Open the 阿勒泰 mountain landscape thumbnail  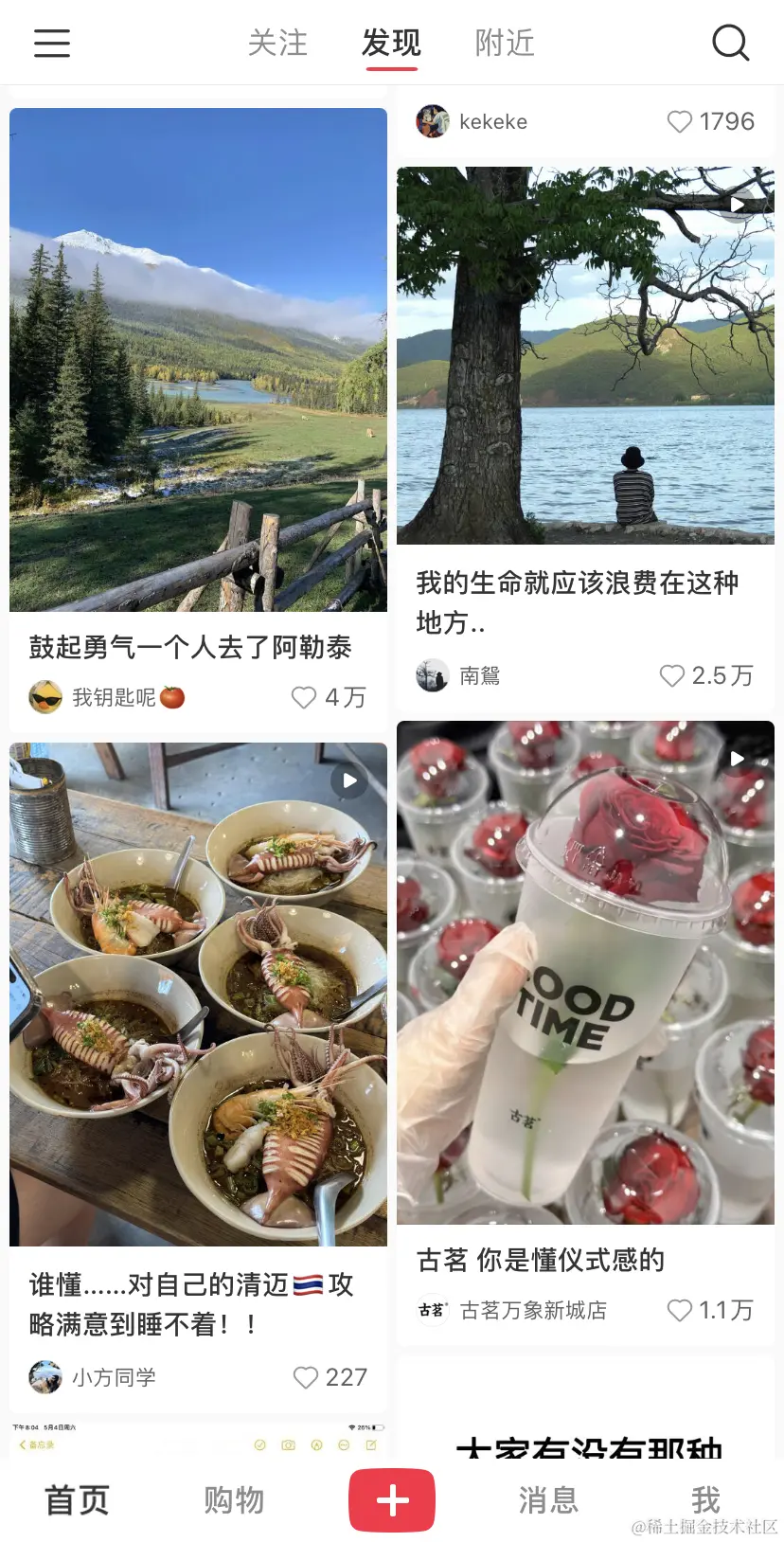pos(198,360)
